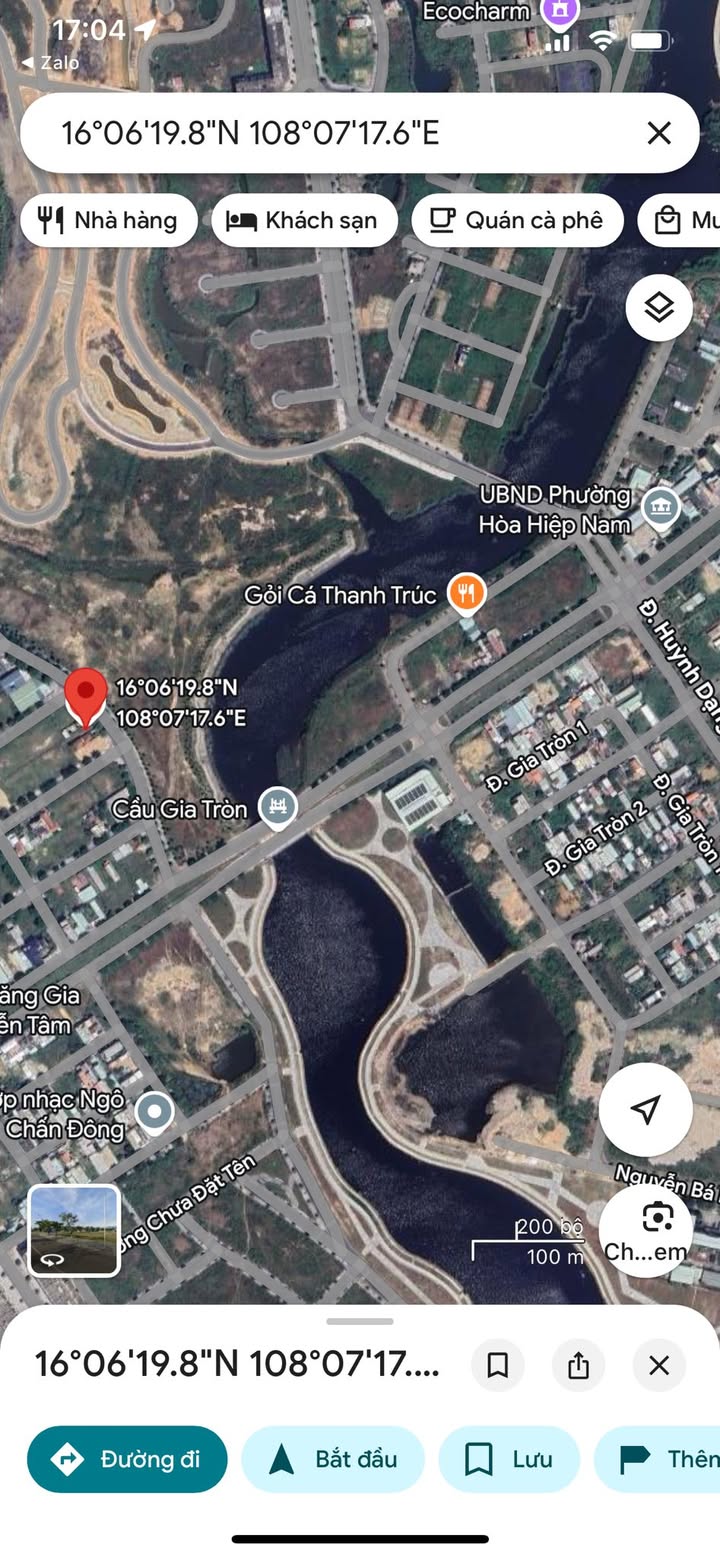Clear the coordinates in the search box
This screenshot has height=1557, width=720.
pyautogui.click(x=659, y=133)
